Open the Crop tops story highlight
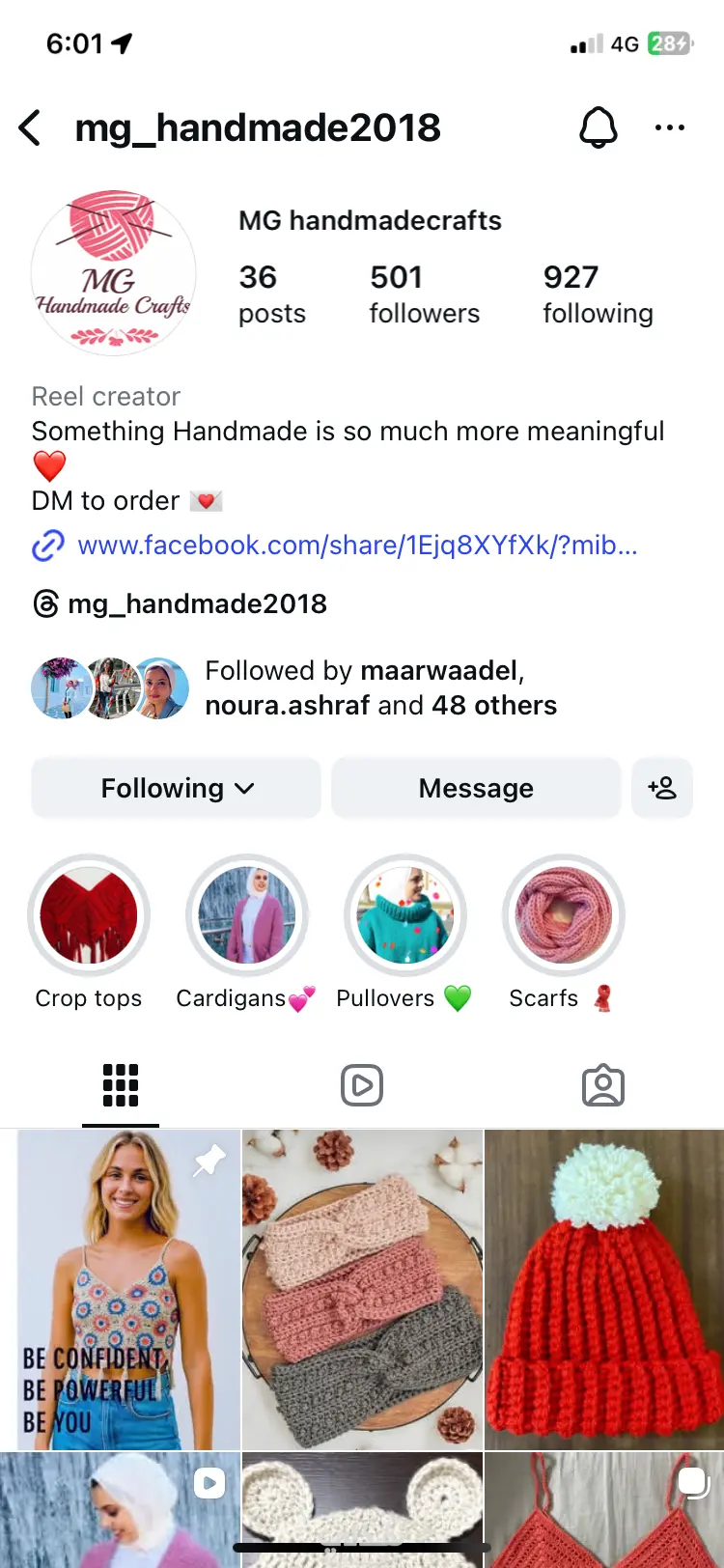Screen dimensions: 724x1568 click(89, 915)
